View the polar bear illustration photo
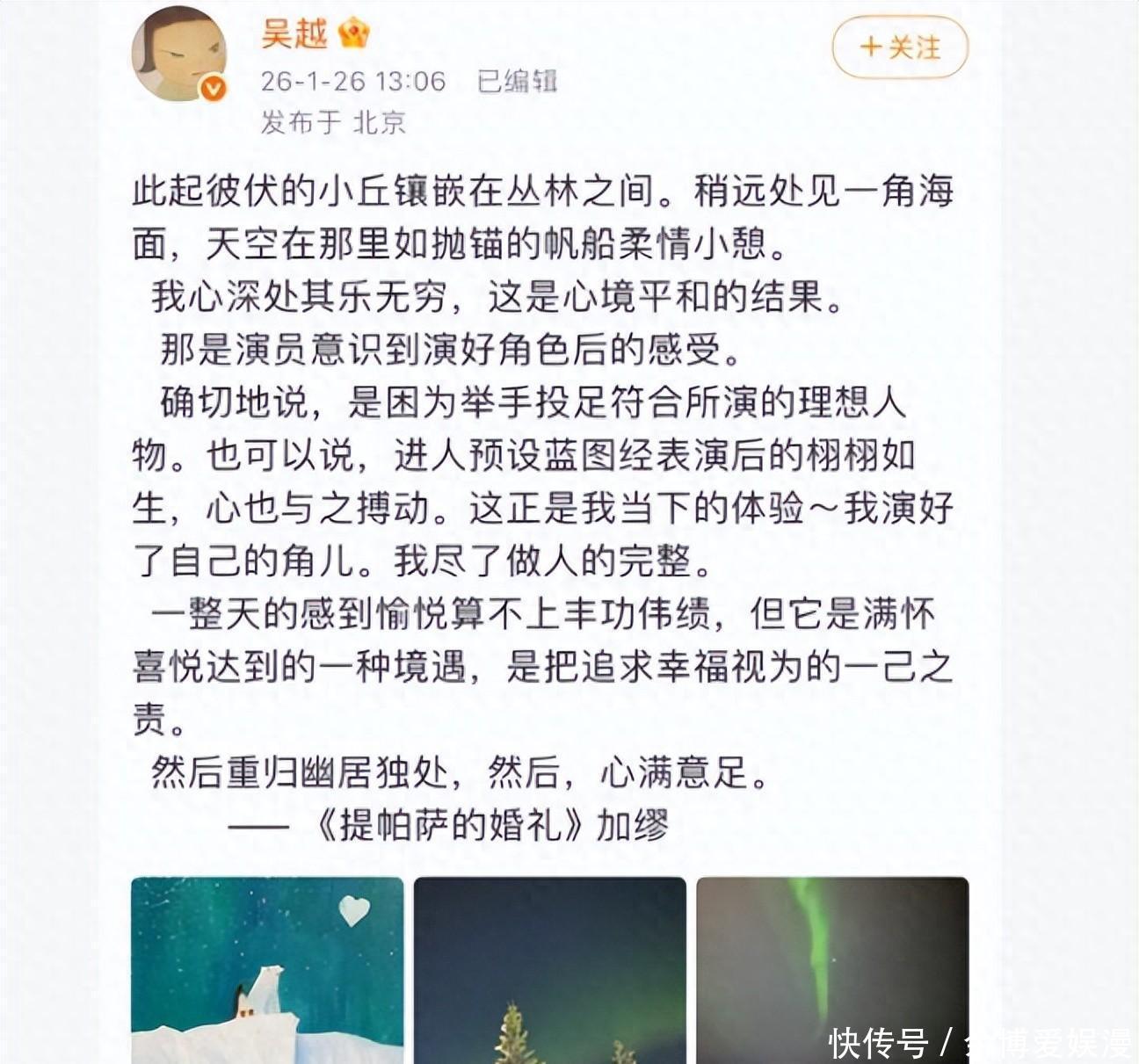 (267, 969)
